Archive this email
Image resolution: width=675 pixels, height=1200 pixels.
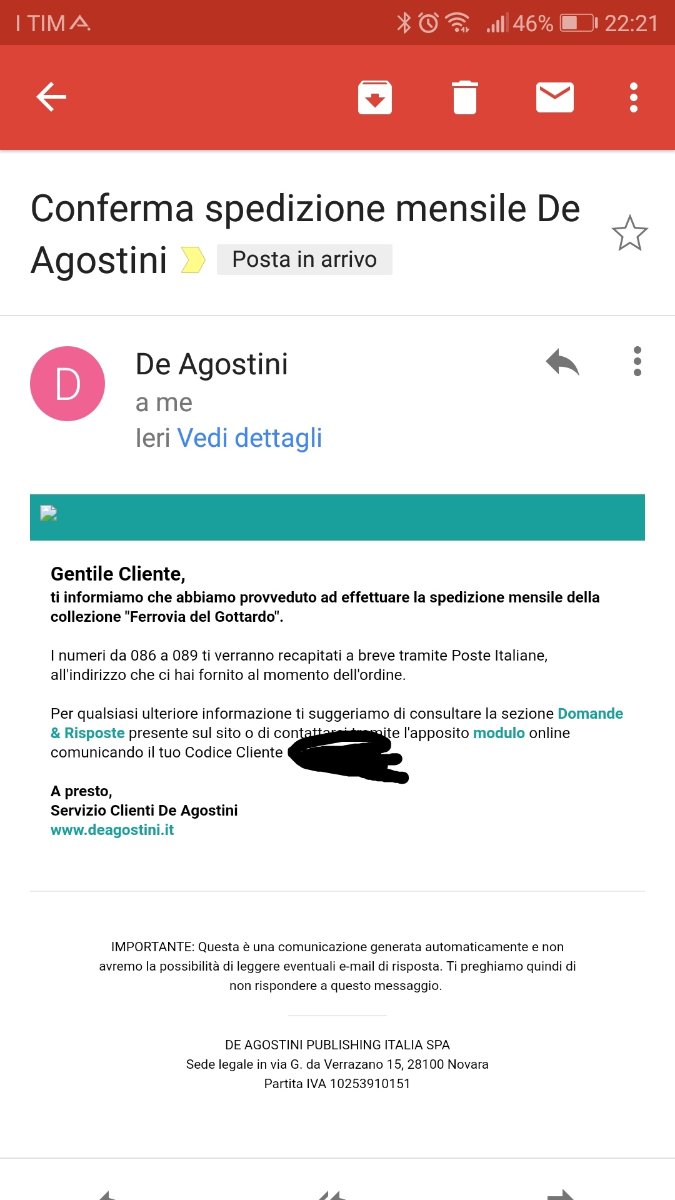tap(375, 97)
